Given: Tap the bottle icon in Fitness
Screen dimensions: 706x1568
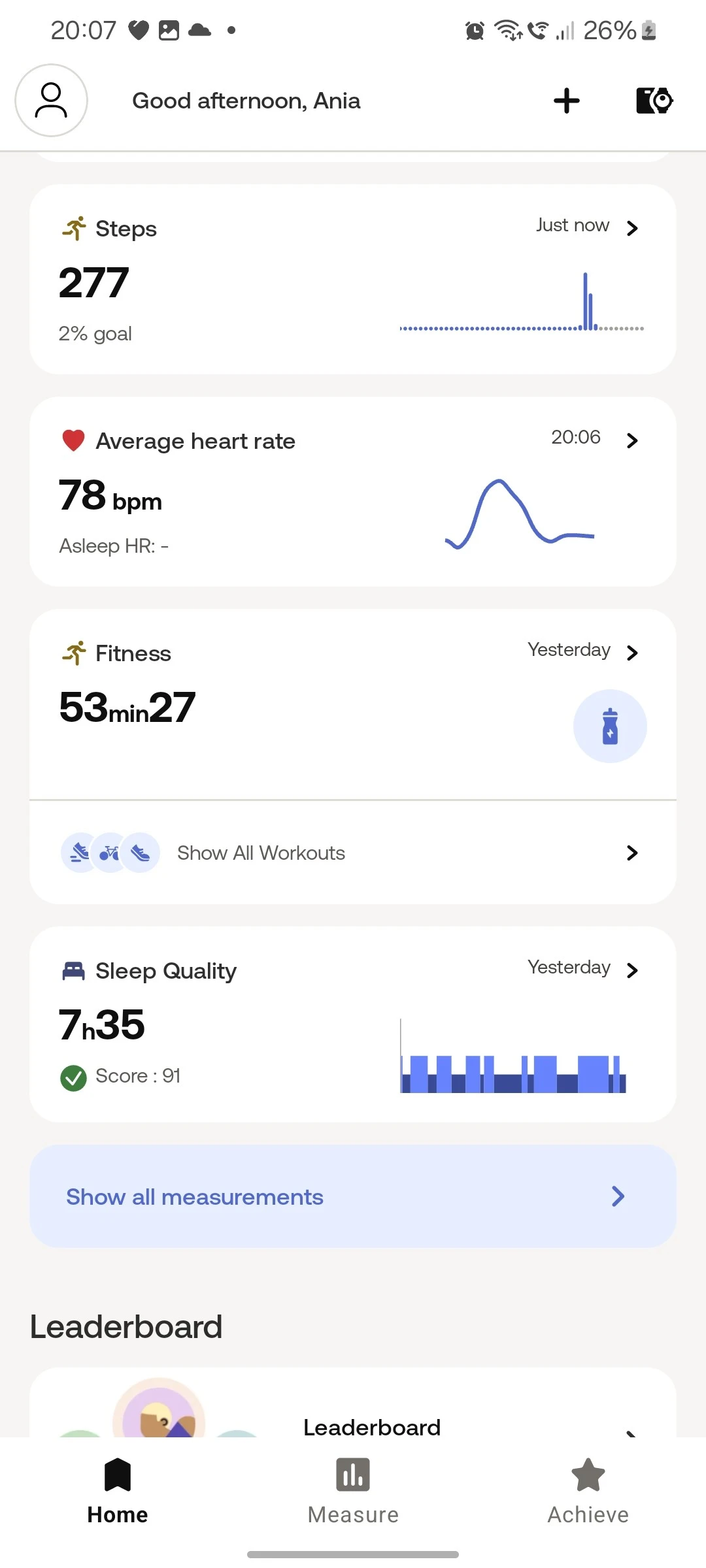Looking at the screenshot, I should coord(610,726).
